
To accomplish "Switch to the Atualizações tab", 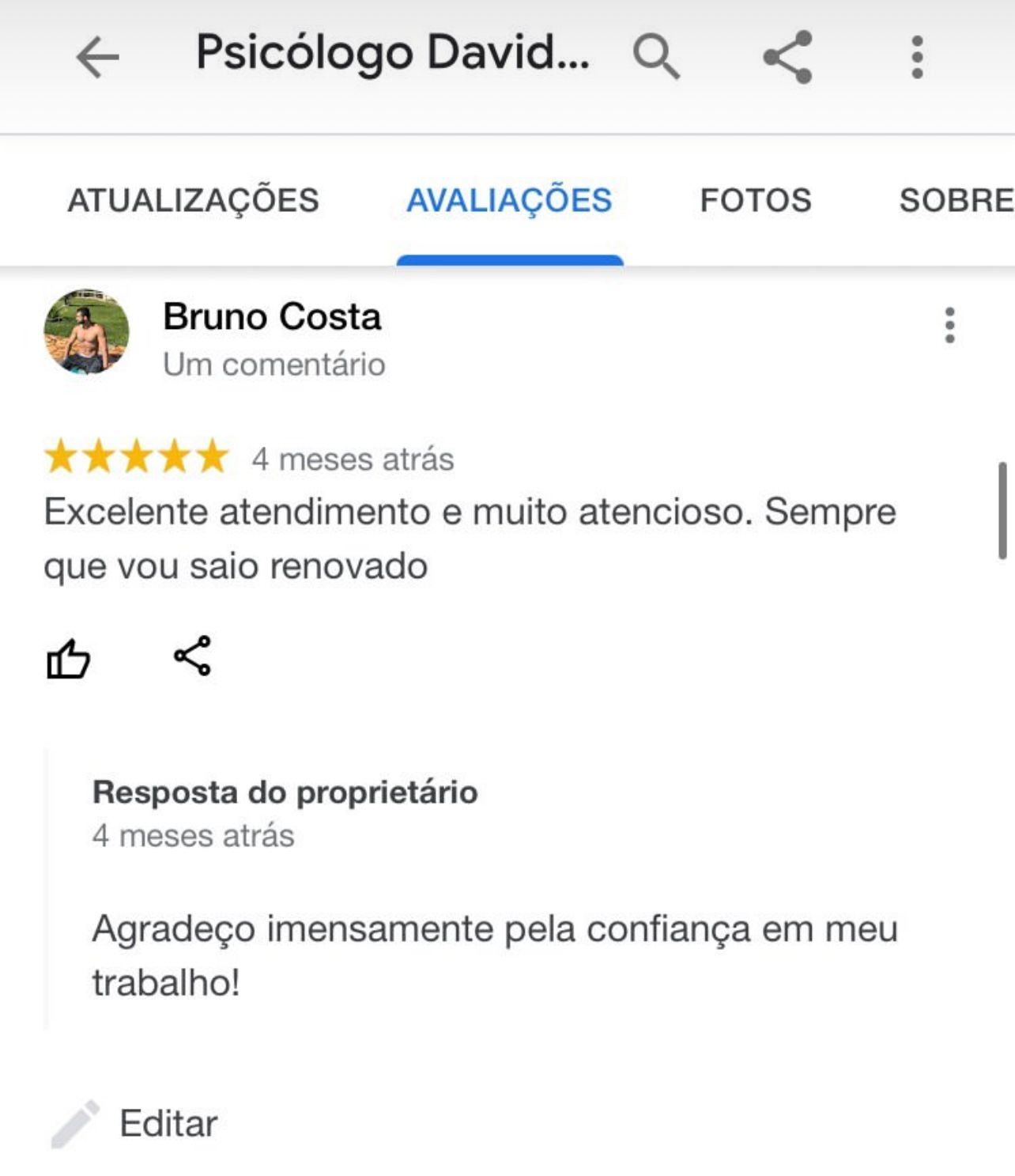I will 194,200.
